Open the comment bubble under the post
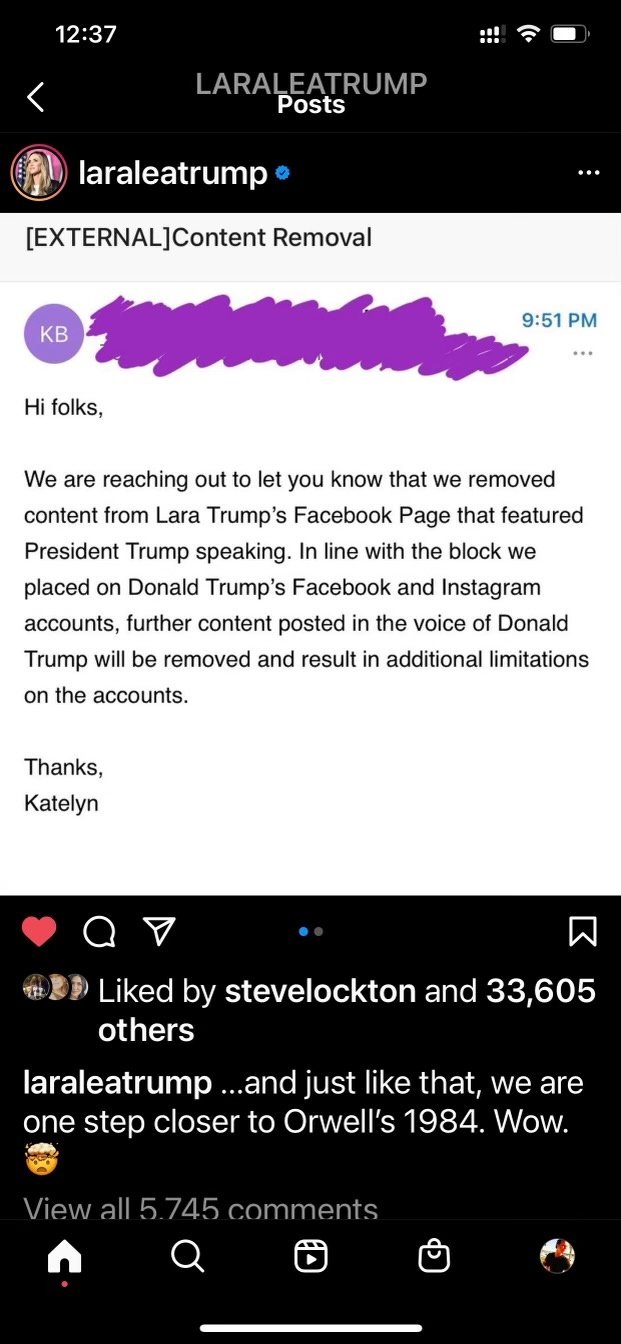The image size is (621, 1344). click(x=99, y=932)
